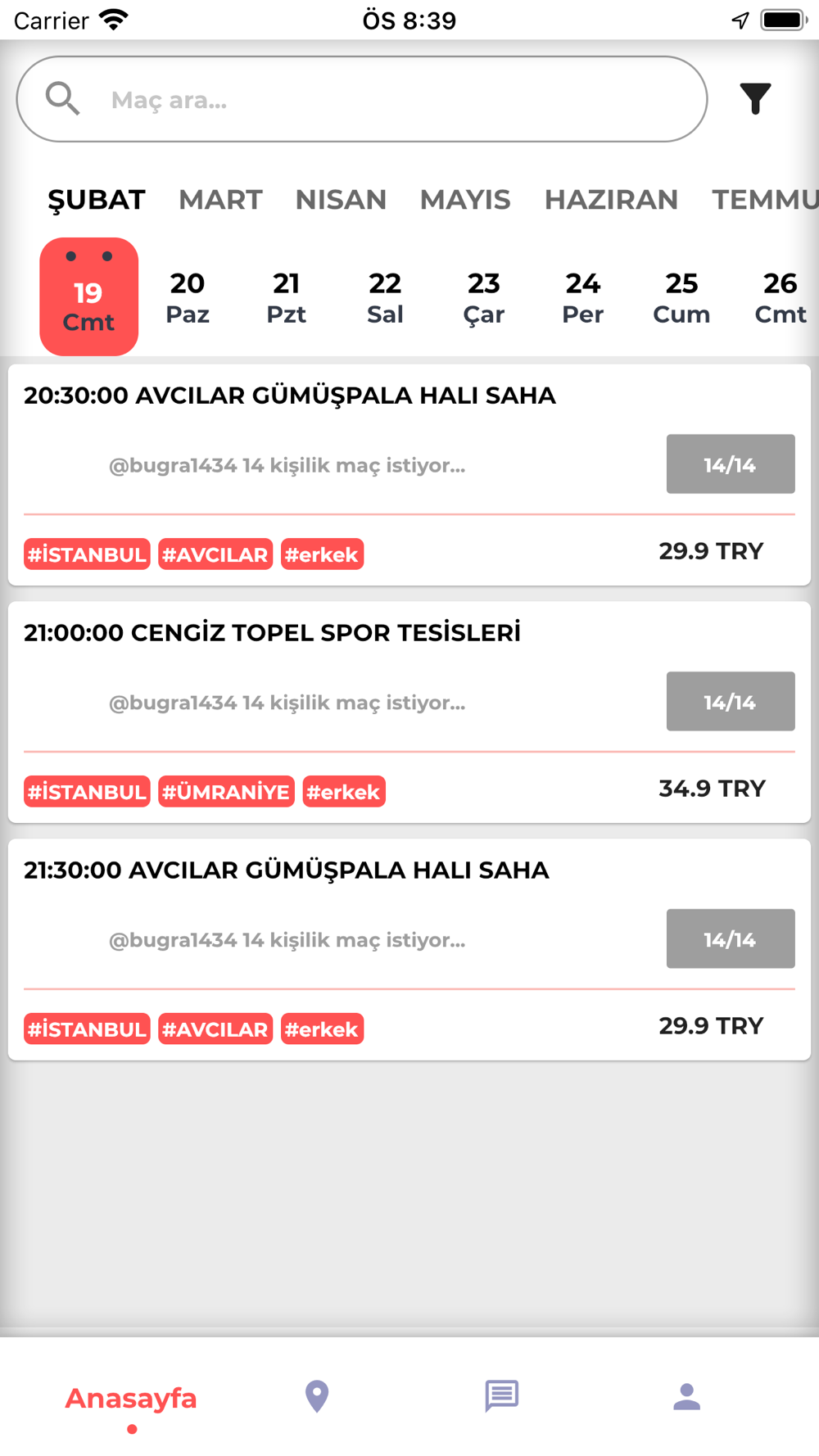Choose date 22 Sal
819x1456 pixels.
pos(385,297)
